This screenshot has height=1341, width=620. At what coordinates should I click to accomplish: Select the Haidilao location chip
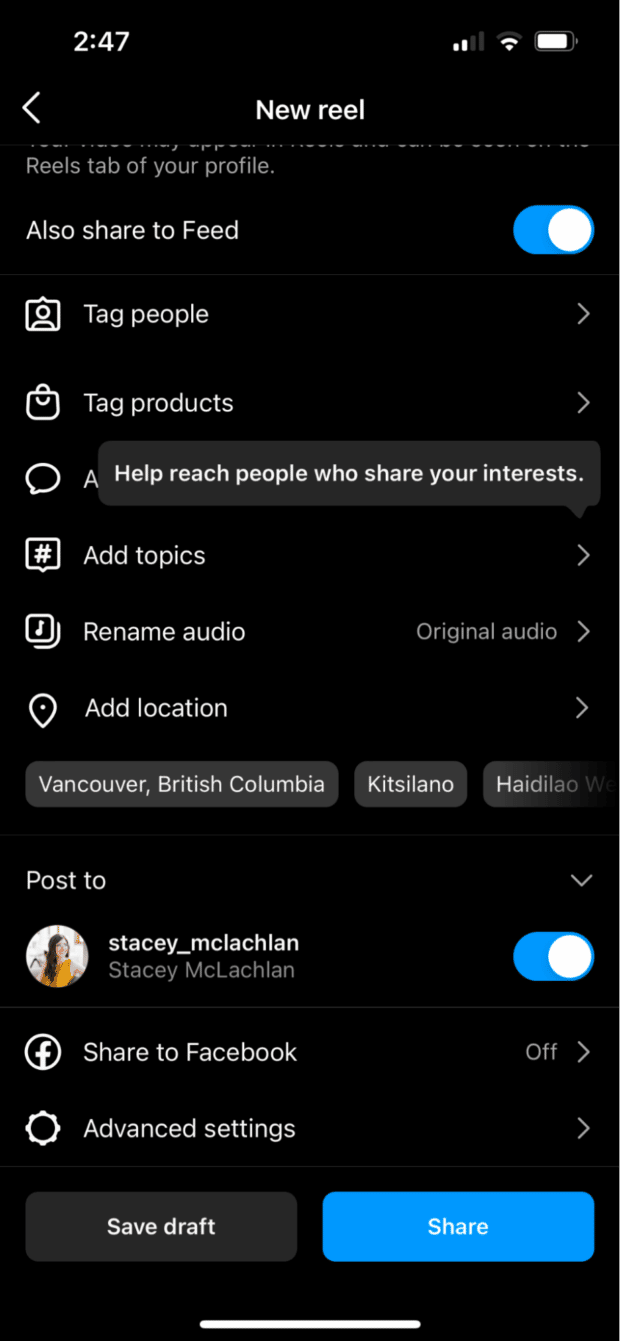tap(552, 785)
